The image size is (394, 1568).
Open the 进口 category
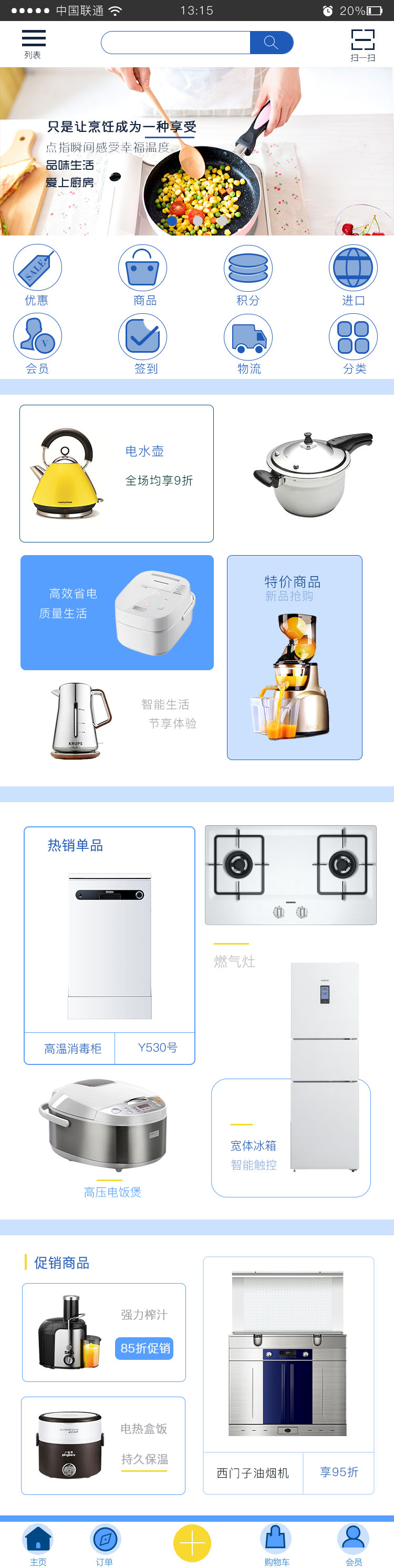point(353,274)
